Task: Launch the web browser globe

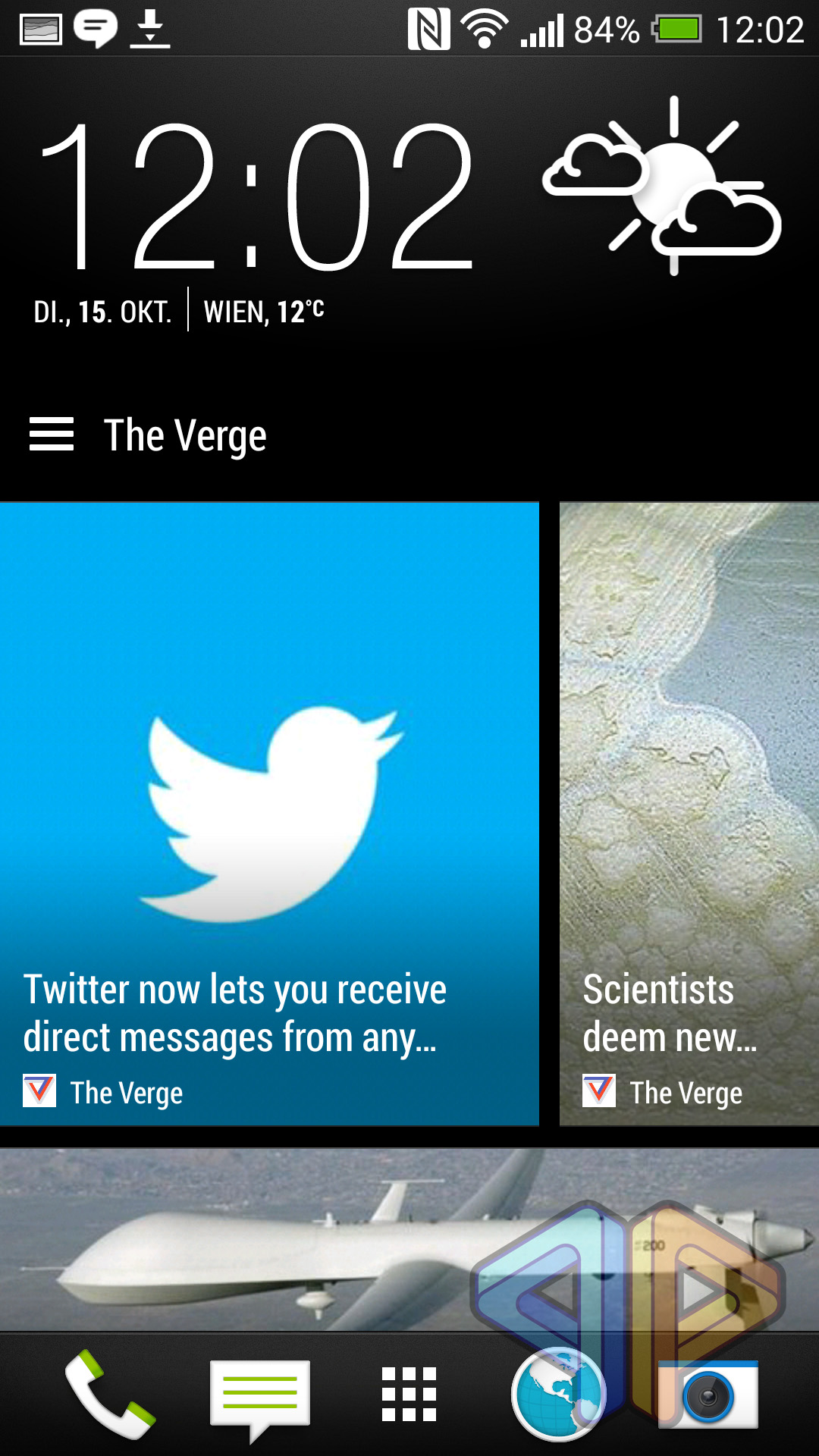Action: click(x=559, y=1394)
